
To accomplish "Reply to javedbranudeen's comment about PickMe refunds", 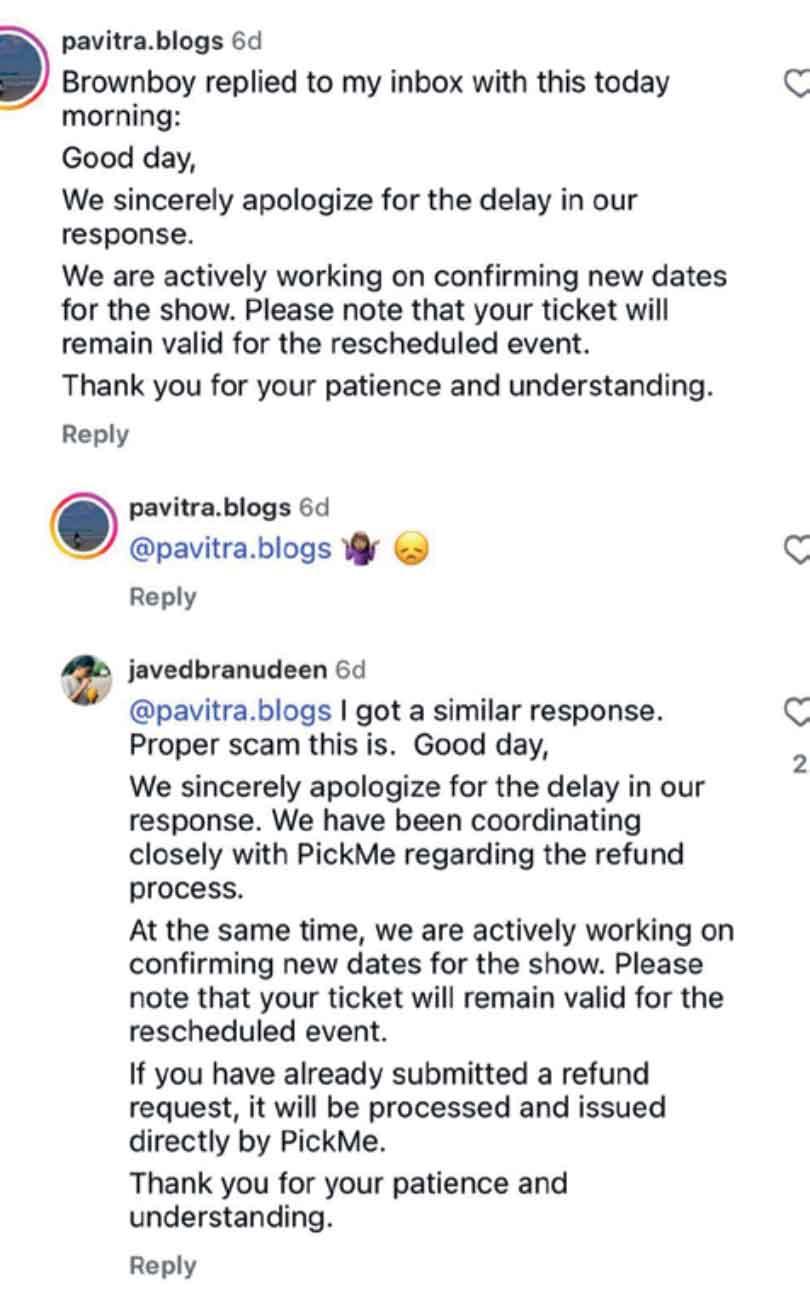I will 162,1266.
